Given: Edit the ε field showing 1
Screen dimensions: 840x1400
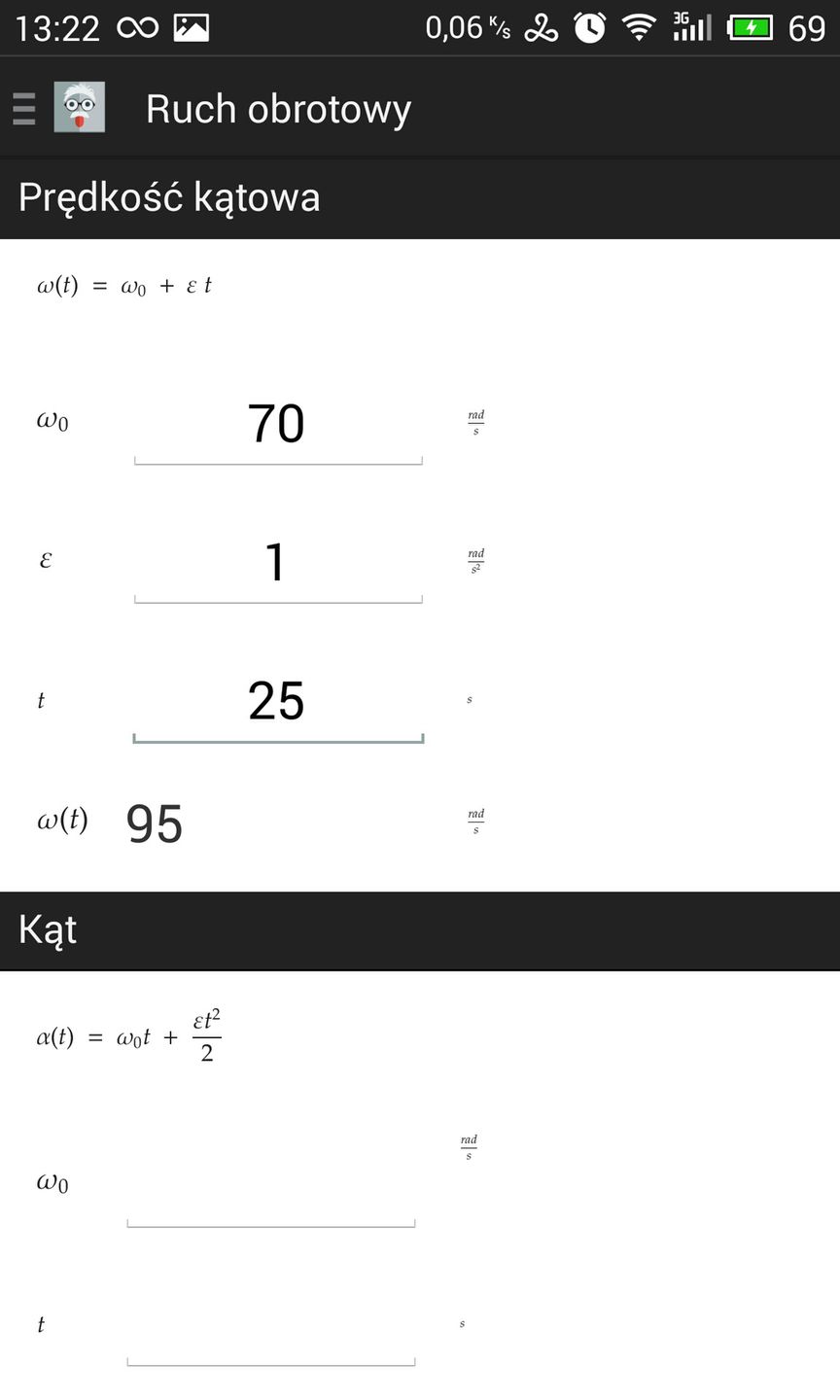Looking at the screenshot, I should click(x=277, y=564).
